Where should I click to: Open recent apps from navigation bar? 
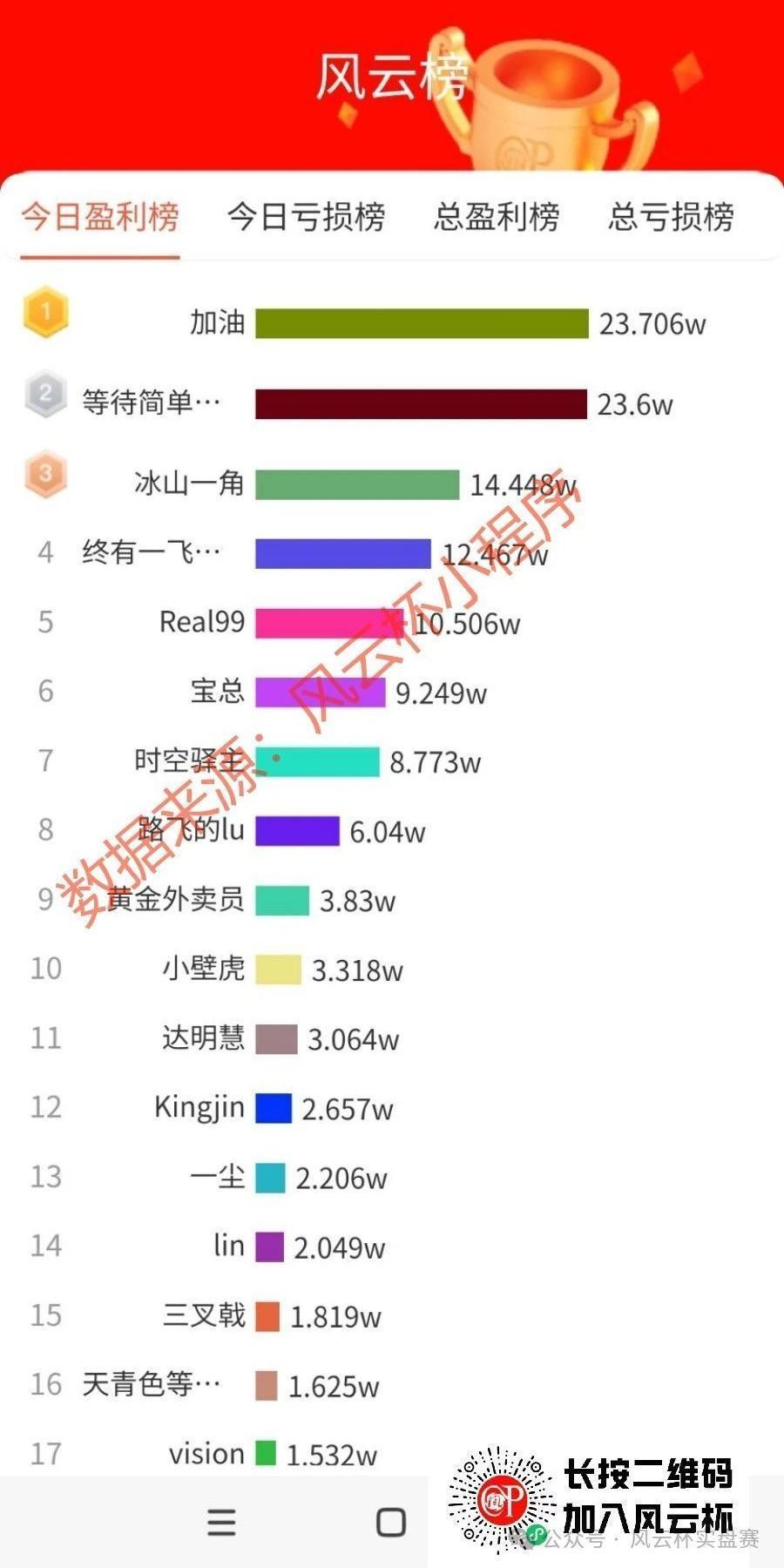pos(221,1522)
